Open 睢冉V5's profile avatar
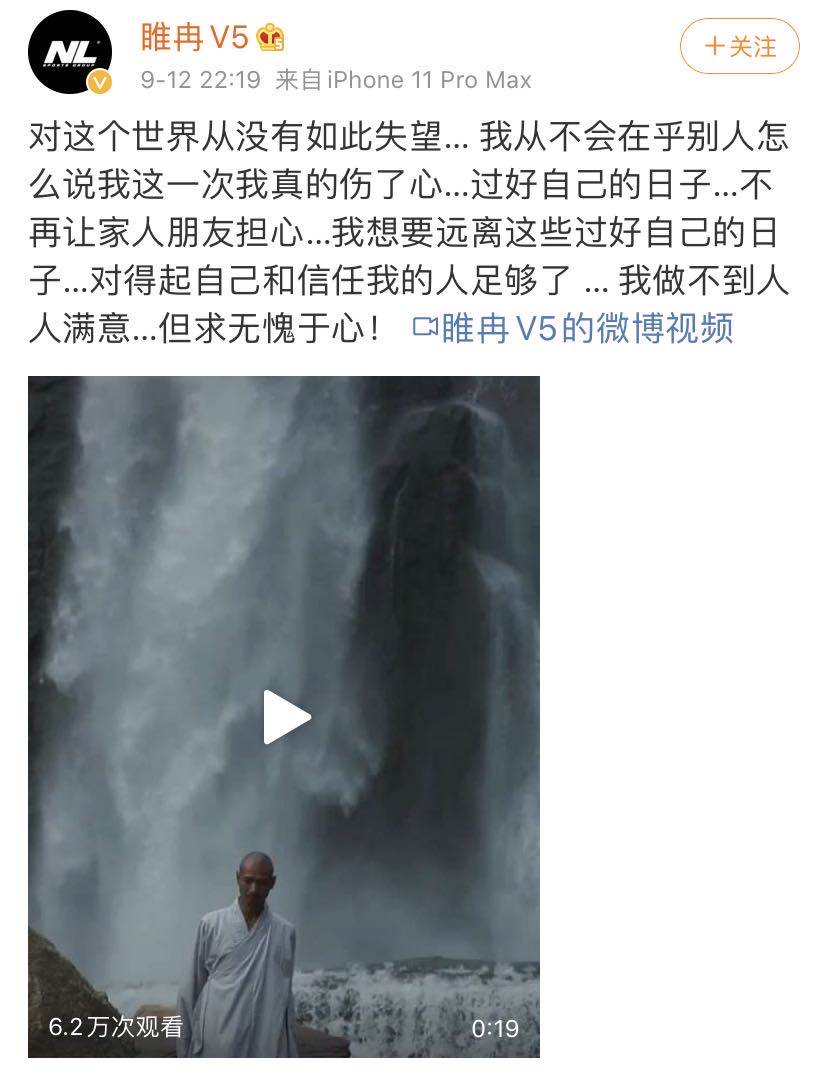This screenshot has width=828, height=1071. pos(69,52)
